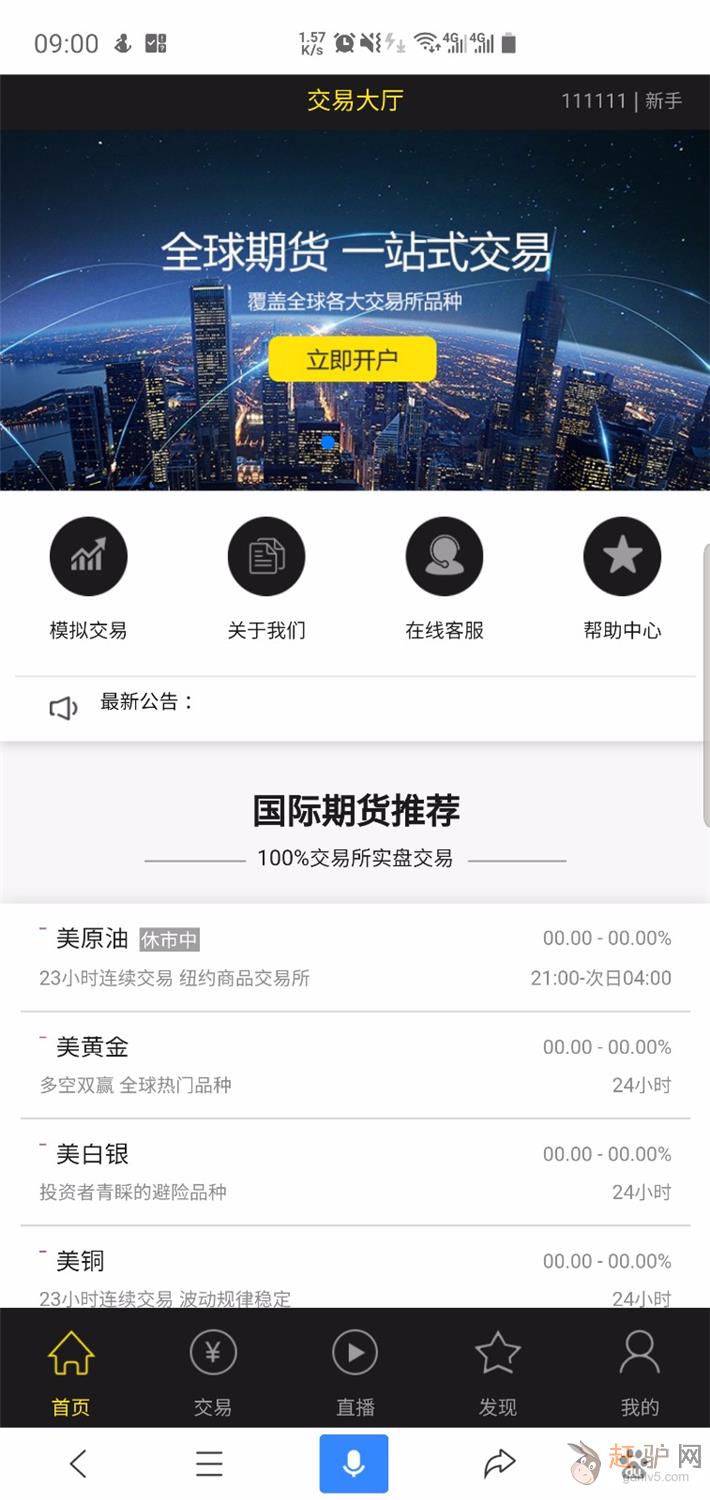The width and height of the screenshot is (710, 1500).
Task: Switch to the 我的 tab
Action: click(639, 1372)
